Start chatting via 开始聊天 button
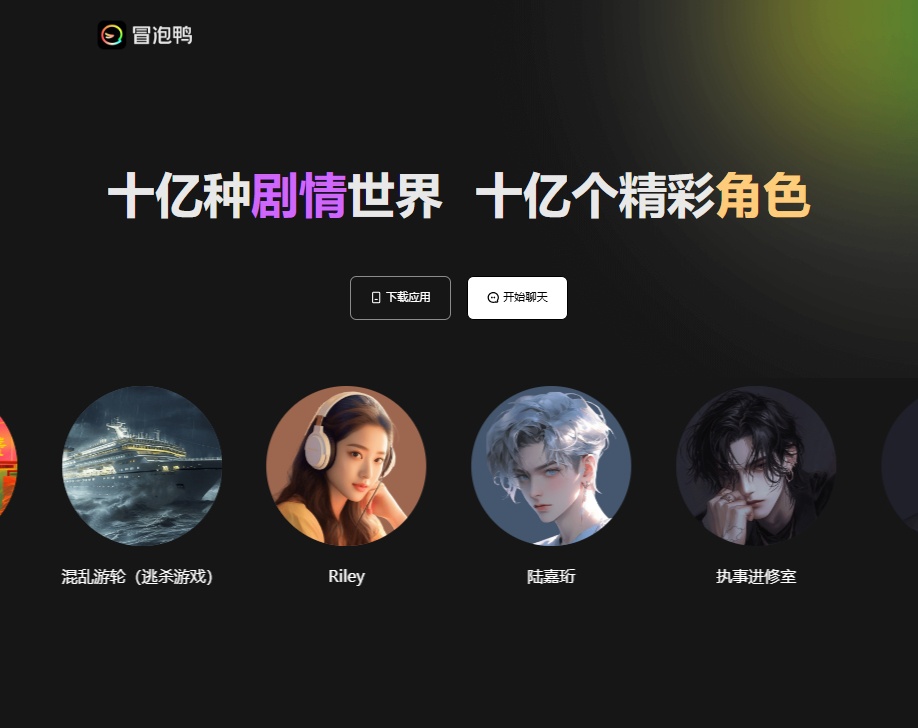918x728 pixels. pos(517,298)
